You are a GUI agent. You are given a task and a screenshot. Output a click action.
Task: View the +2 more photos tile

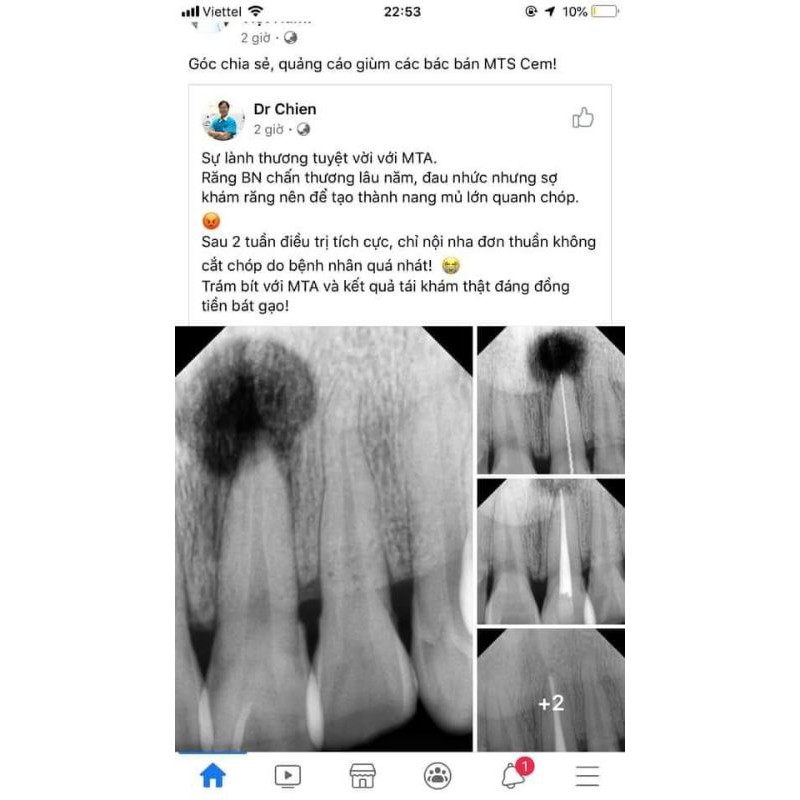tap(551, 690)
